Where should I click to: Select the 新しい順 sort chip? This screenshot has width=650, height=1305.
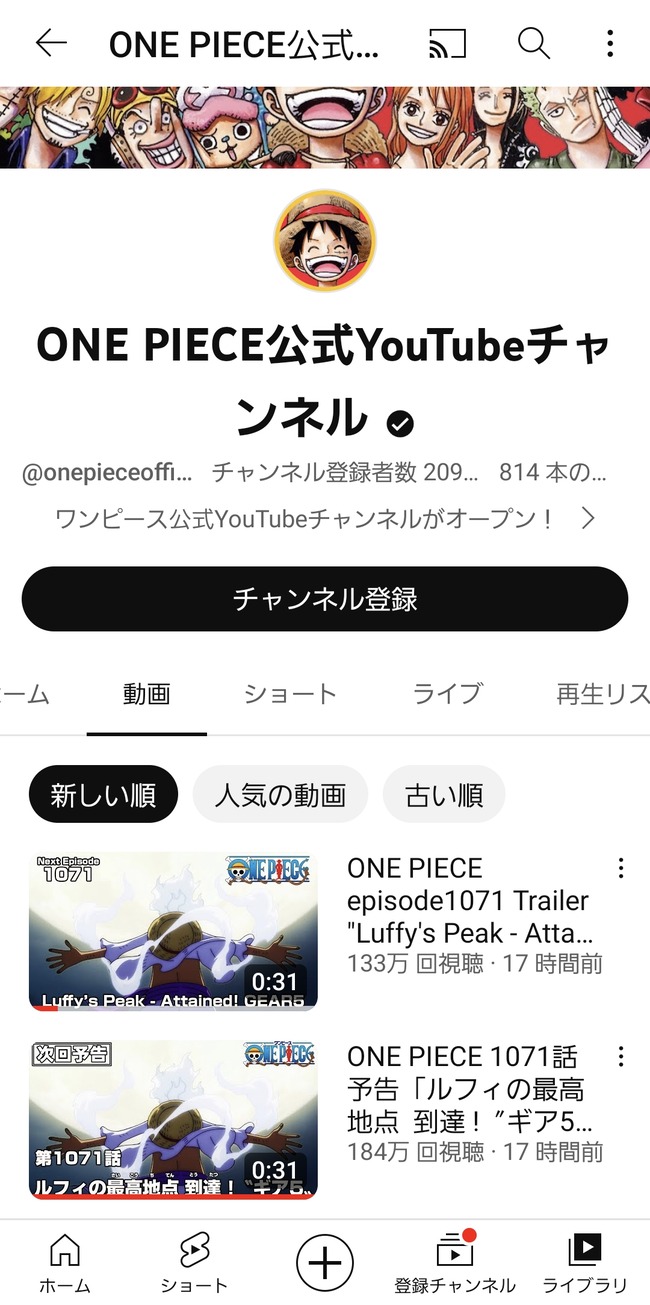point(103,796)
